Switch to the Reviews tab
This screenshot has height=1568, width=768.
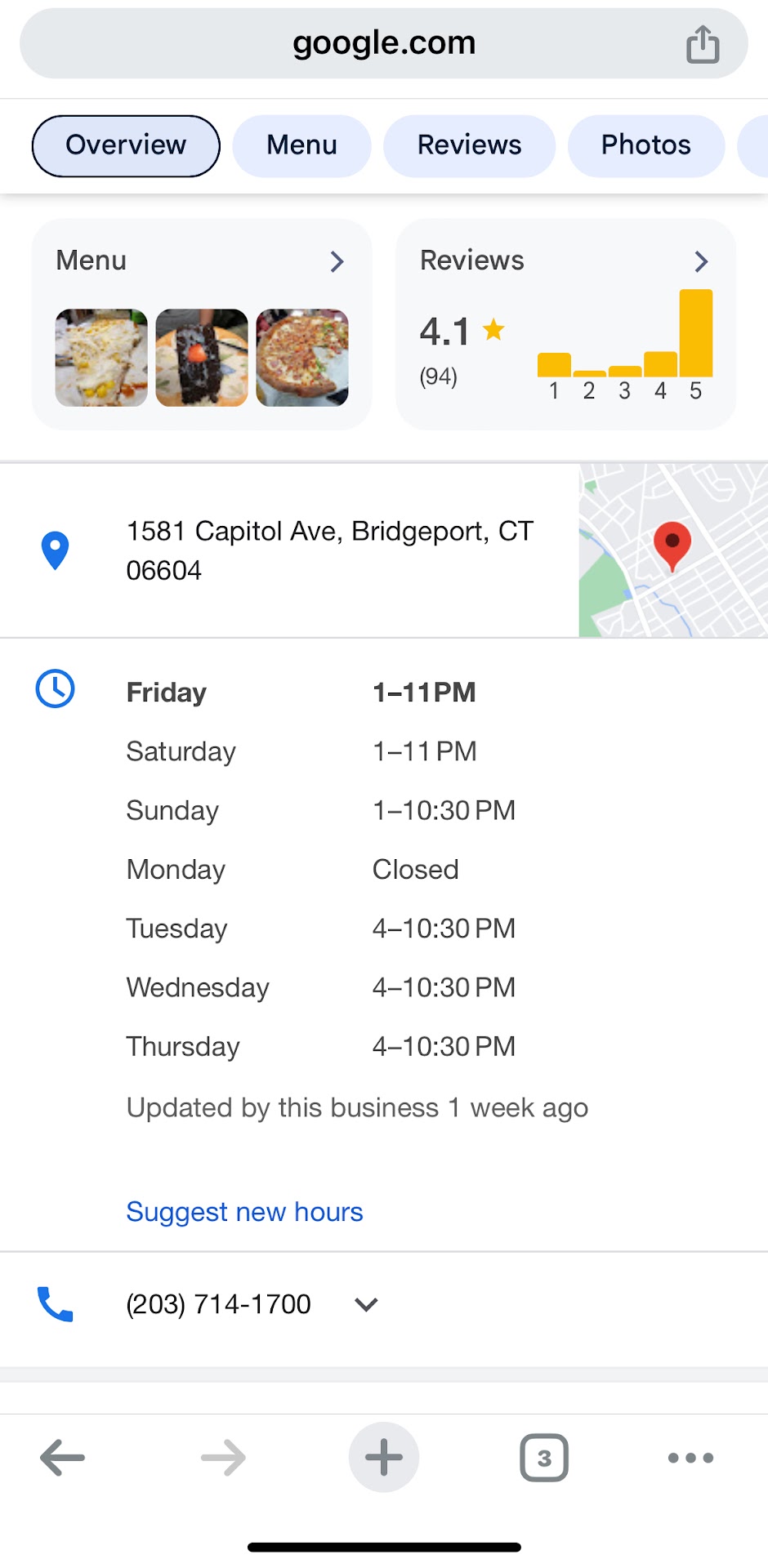pos(469,145)
